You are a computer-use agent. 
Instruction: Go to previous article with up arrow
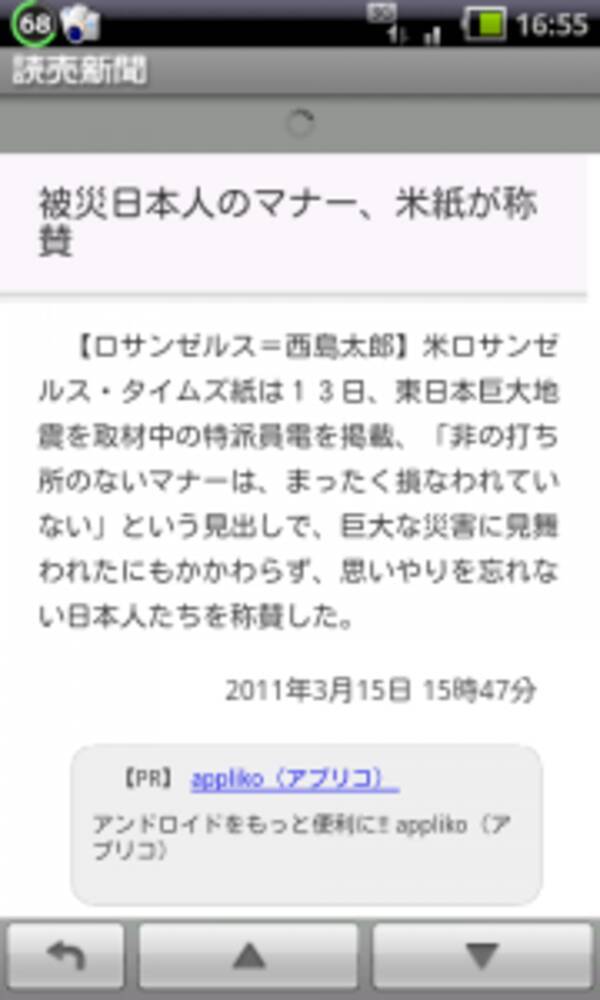248,957
